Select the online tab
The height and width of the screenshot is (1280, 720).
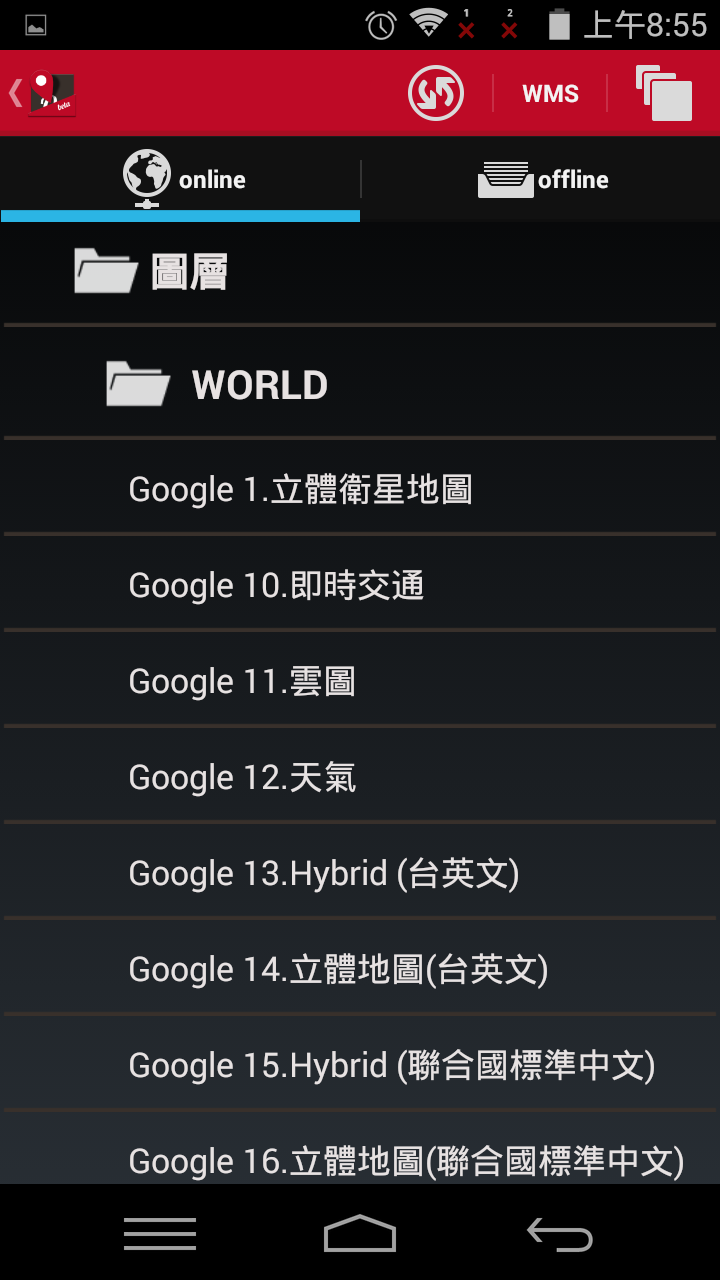pos(180,179)
